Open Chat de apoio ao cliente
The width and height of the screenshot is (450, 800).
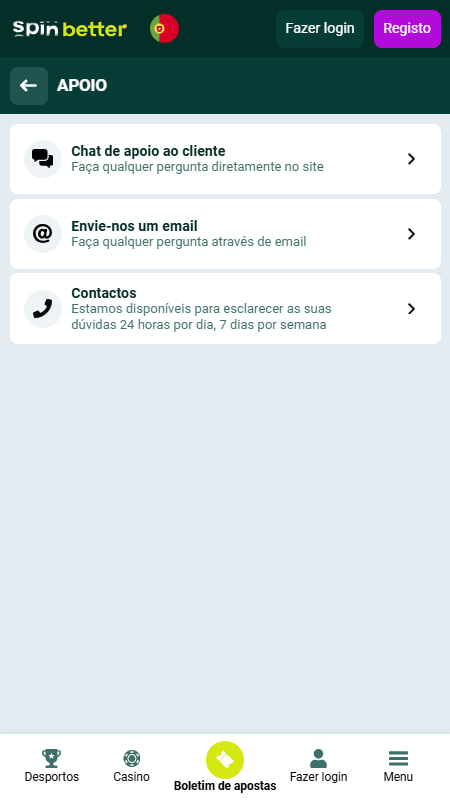(225, 159)
